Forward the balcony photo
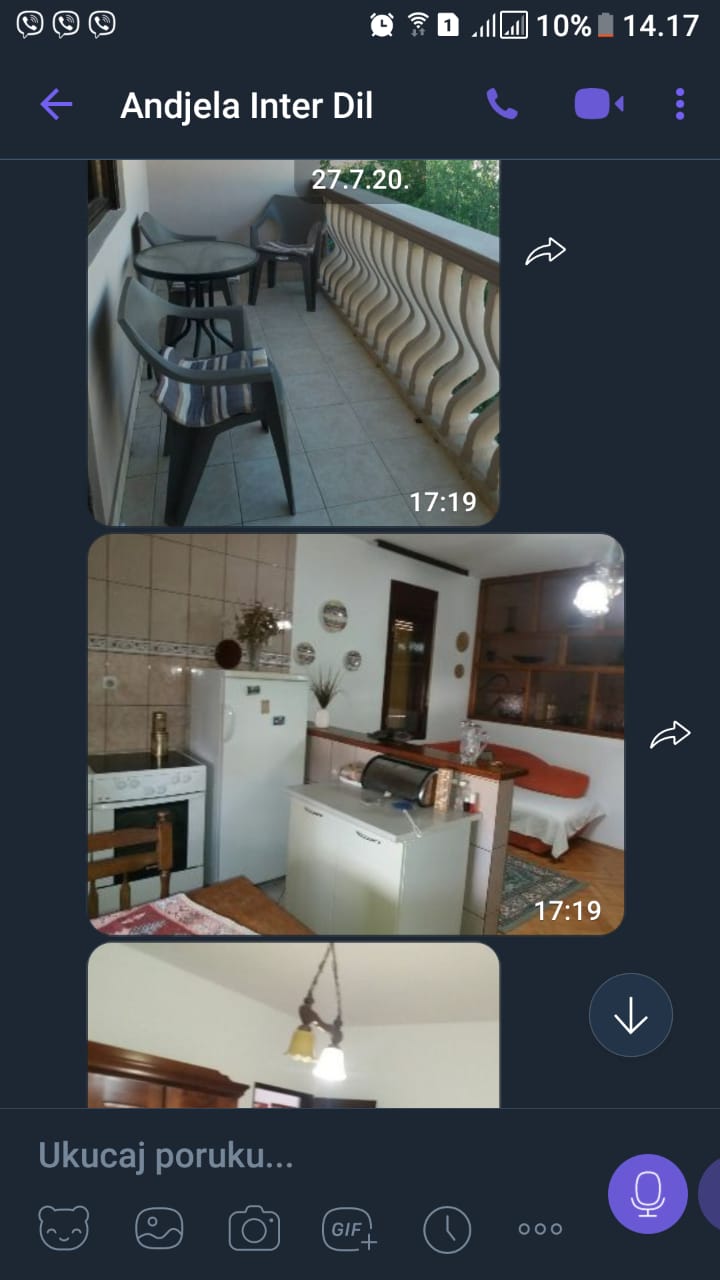 point(546,251)
